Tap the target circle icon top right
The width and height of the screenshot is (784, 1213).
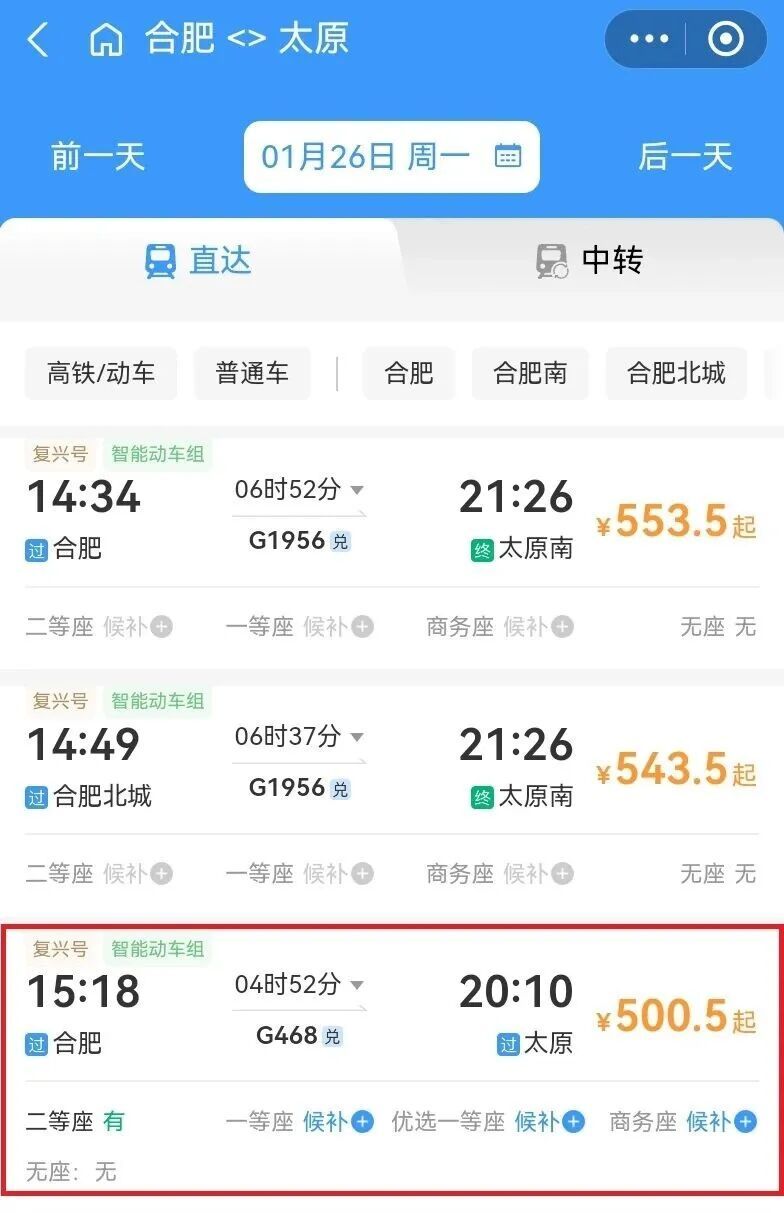coord(727,38)
